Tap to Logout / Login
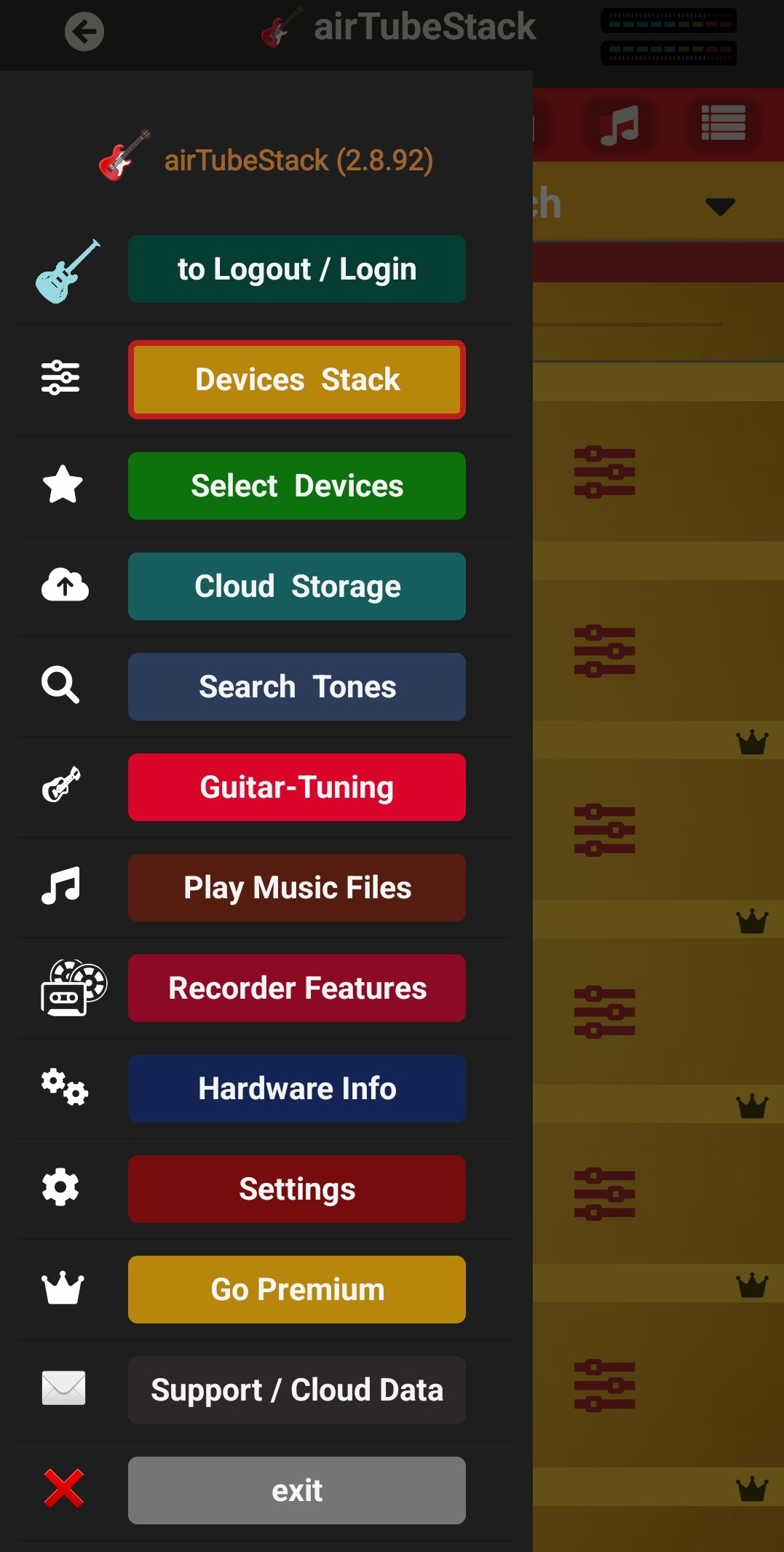784x1552 pixels. [x=296, y=269]
